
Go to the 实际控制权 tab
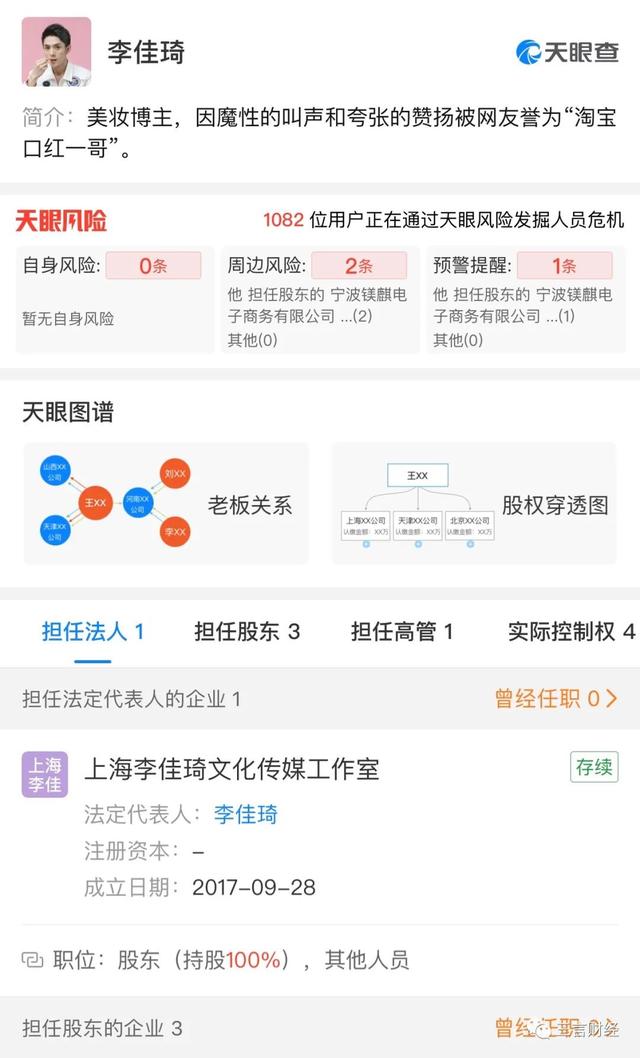click(571, 632)
